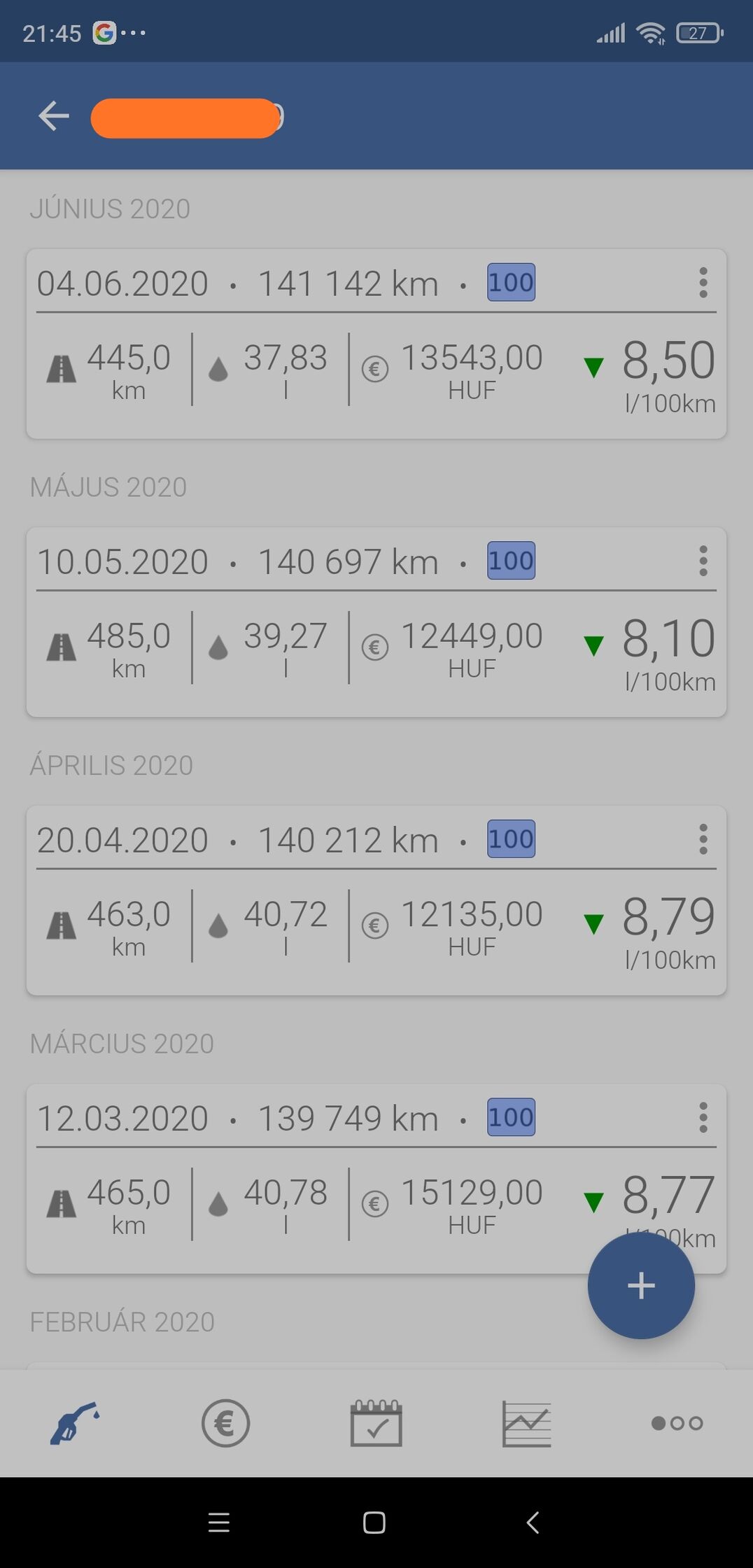Open the 20.04.2020 refuel card

[376, 901]
